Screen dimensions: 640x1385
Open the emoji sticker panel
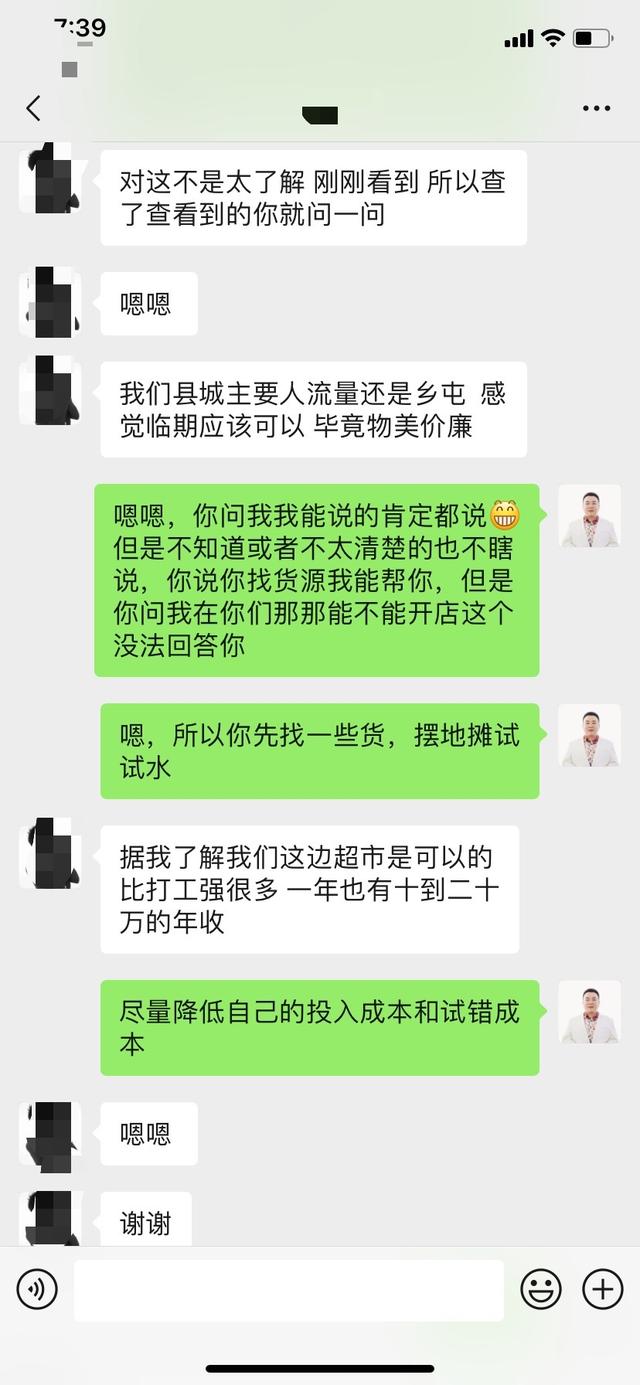[x=541, y=1290]
